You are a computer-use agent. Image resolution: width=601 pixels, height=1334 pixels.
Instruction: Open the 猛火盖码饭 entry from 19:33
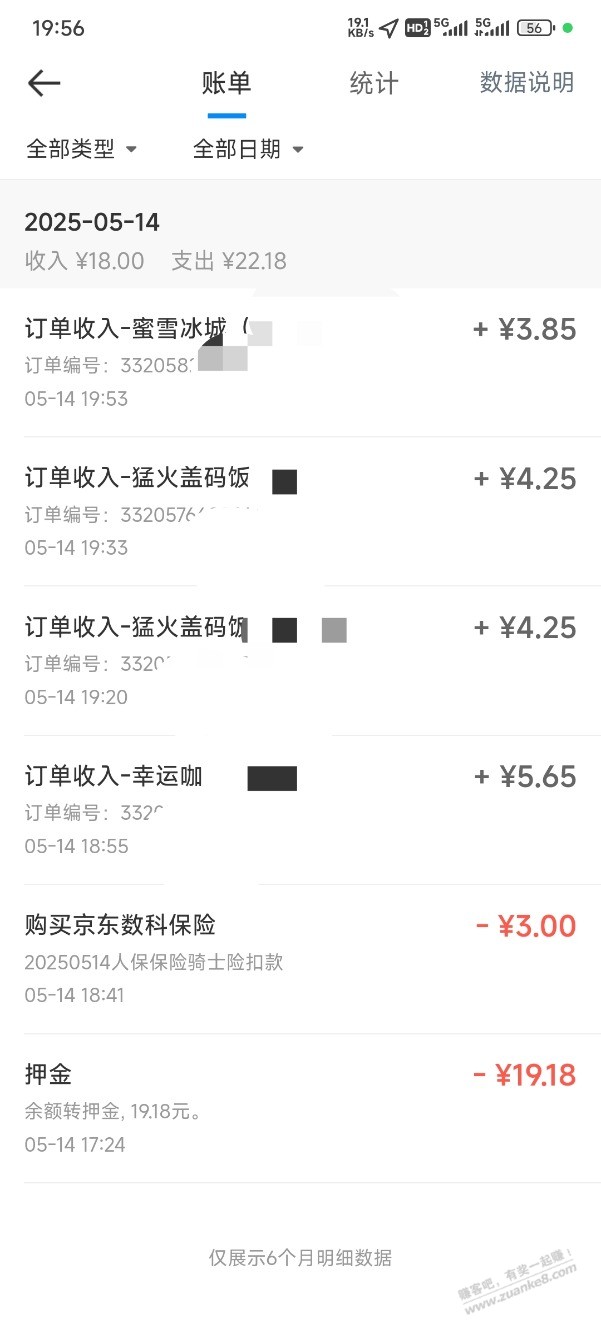[300, 512]
